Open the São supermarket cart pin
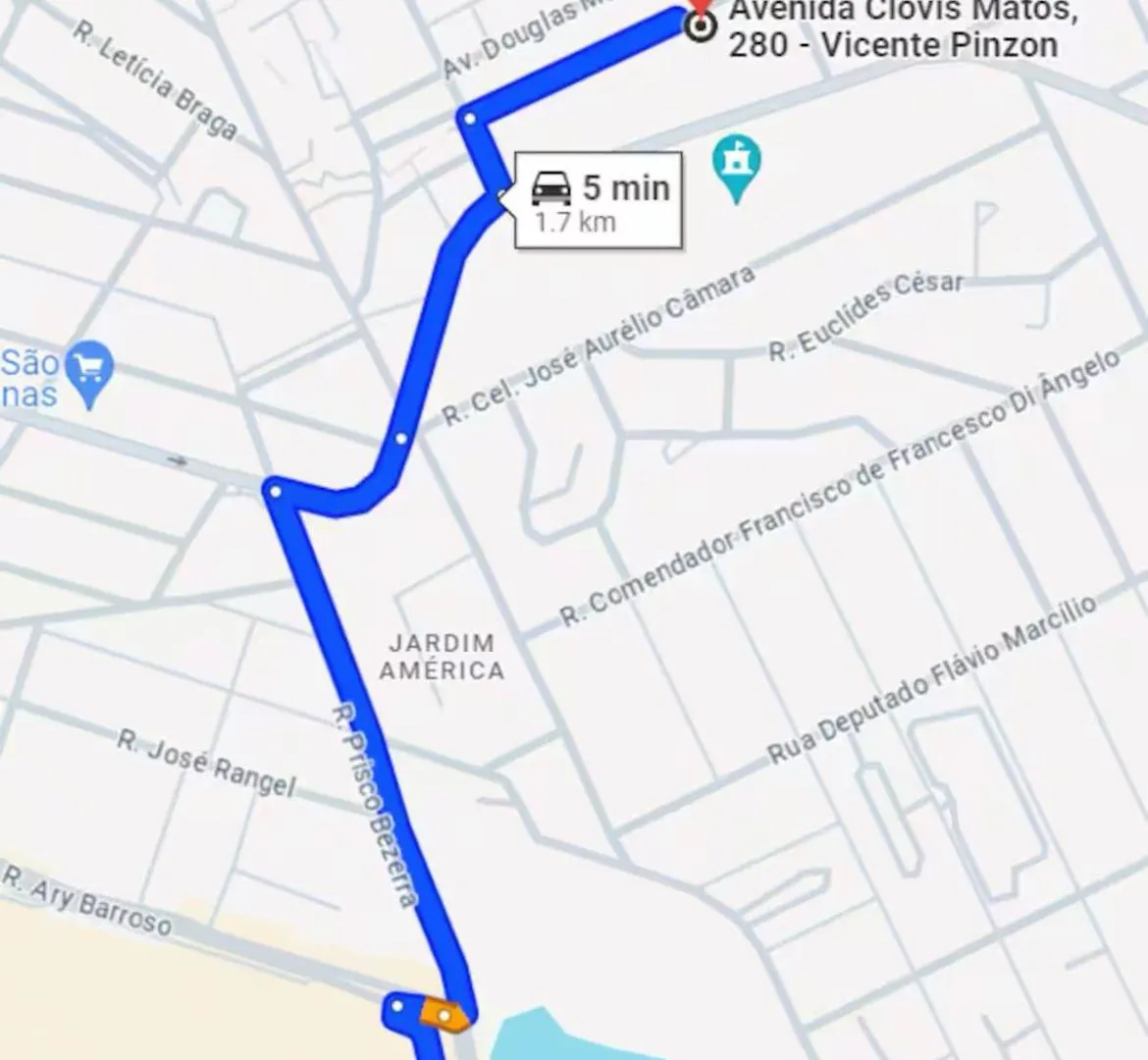1148x1060 pixels. (x=91, y=370)
